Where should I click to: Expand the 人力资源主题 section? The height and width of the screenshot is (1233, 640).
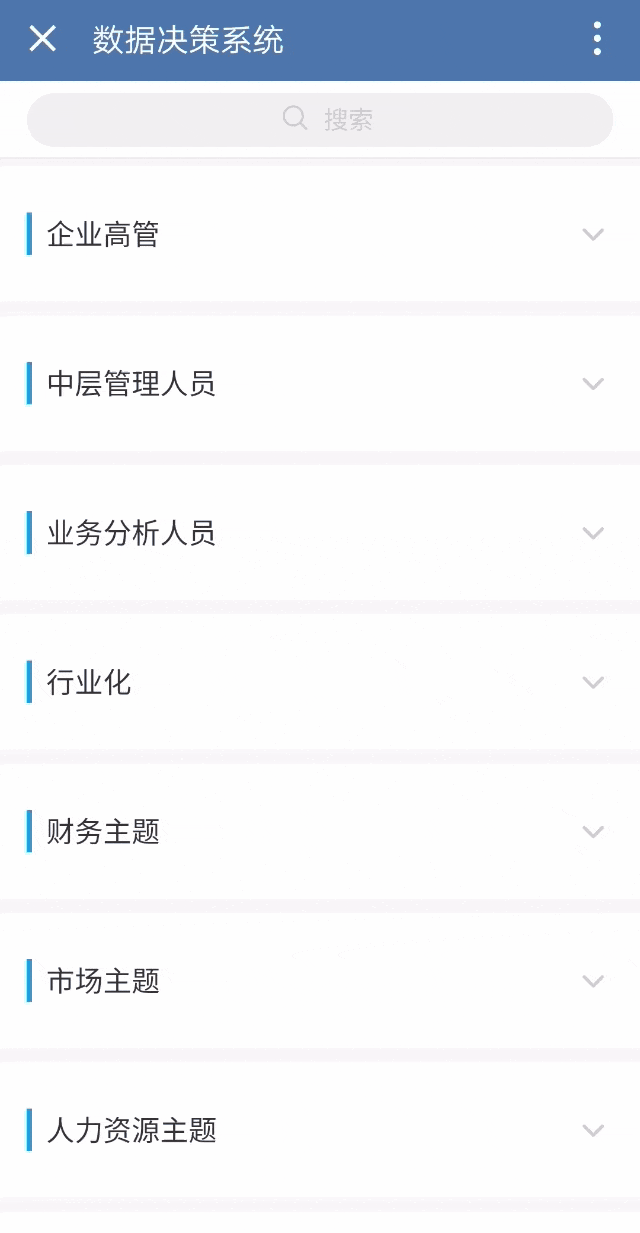[x=593, y=1131]
